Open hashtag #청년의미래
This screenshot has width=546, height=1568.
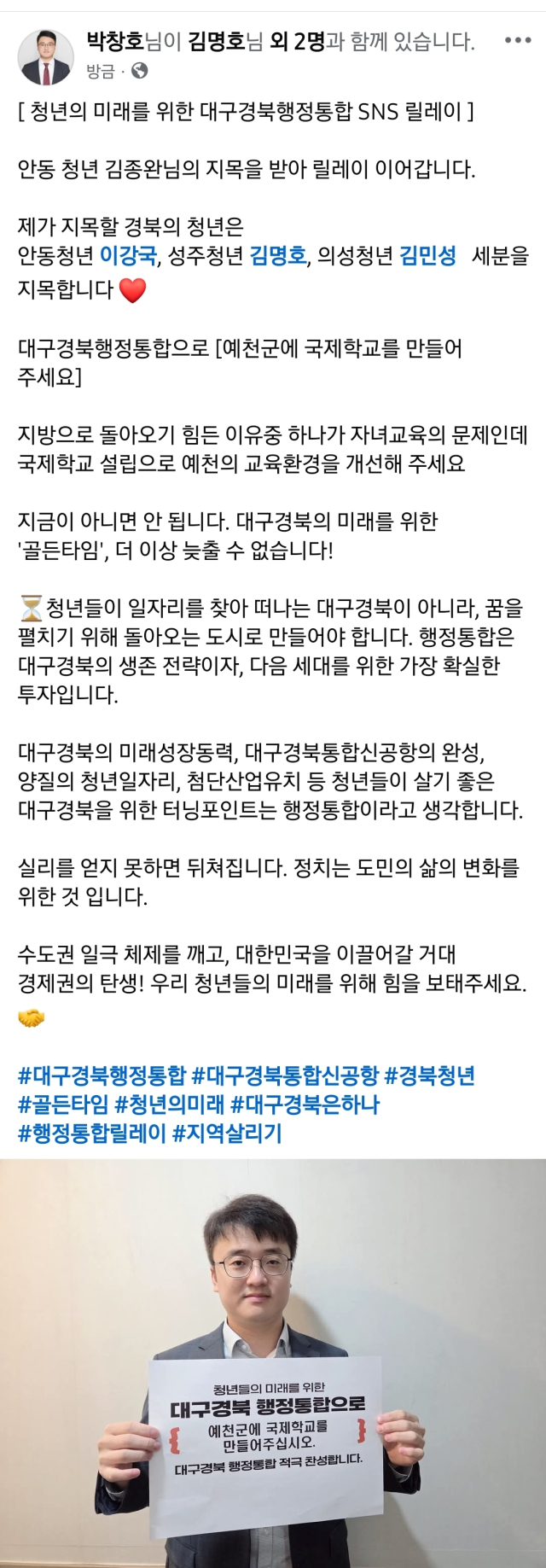click(x=170, y=1105)
